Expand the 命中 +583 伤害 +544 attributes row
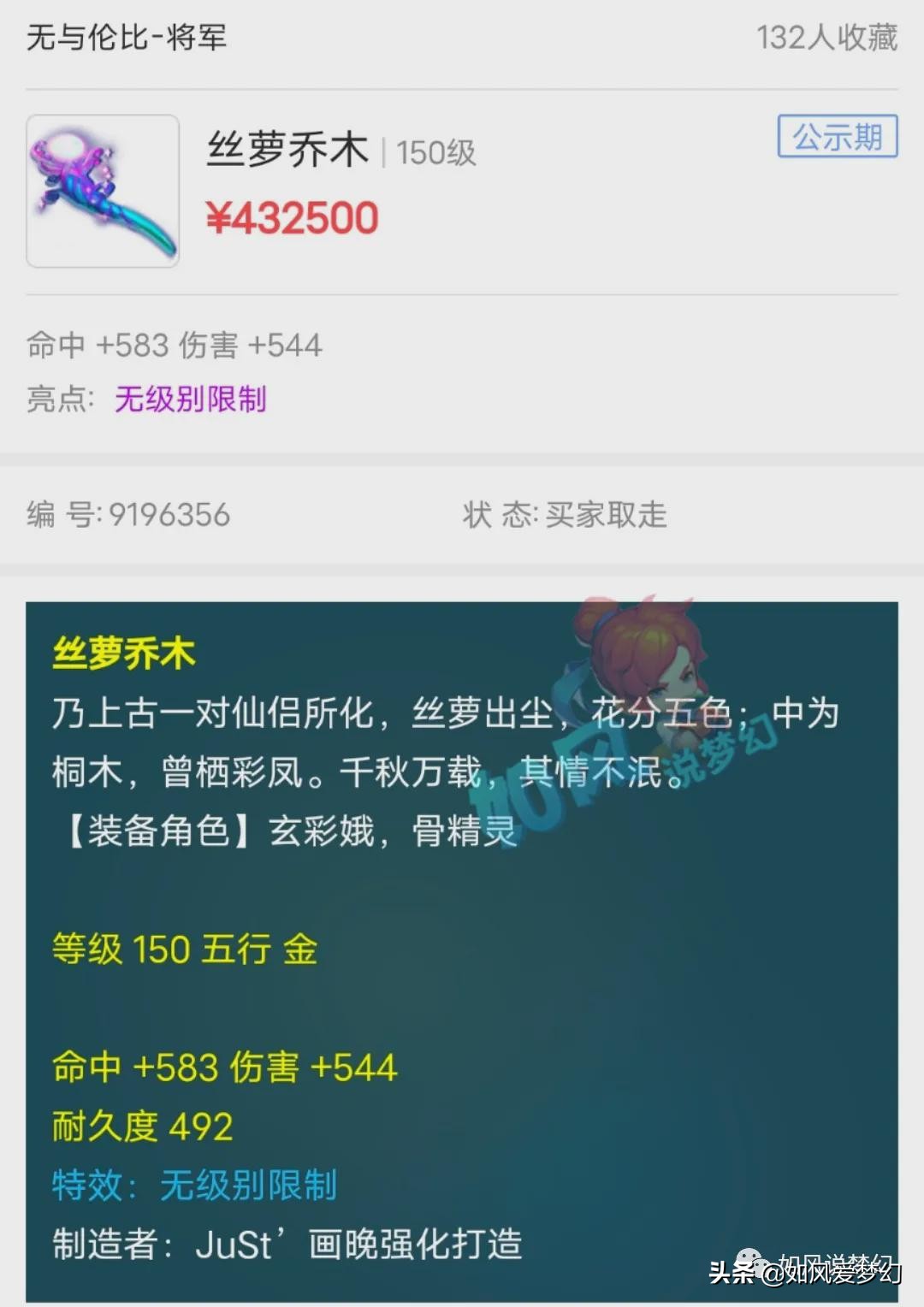Screen dimensions: 924x1307 [x=169, y=346]
